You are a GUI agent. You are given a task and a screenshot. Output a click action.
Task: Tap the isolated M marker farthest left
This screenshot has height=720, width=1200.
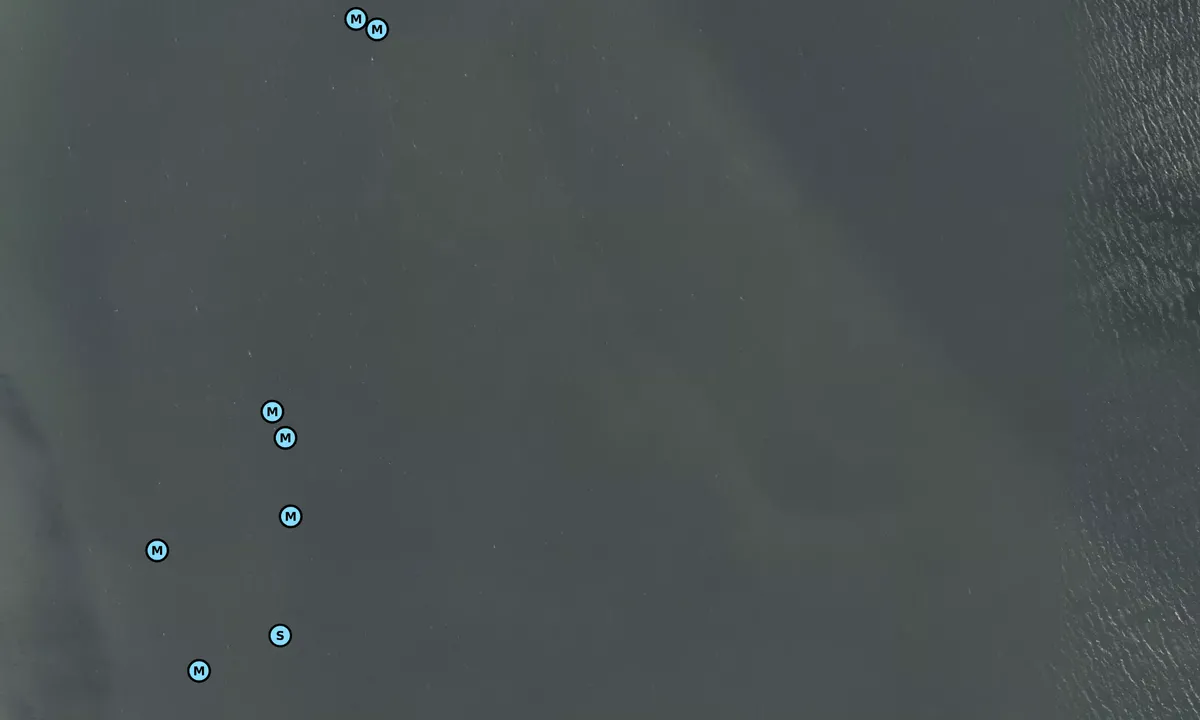pyautogui.click(x=157, y=550)
